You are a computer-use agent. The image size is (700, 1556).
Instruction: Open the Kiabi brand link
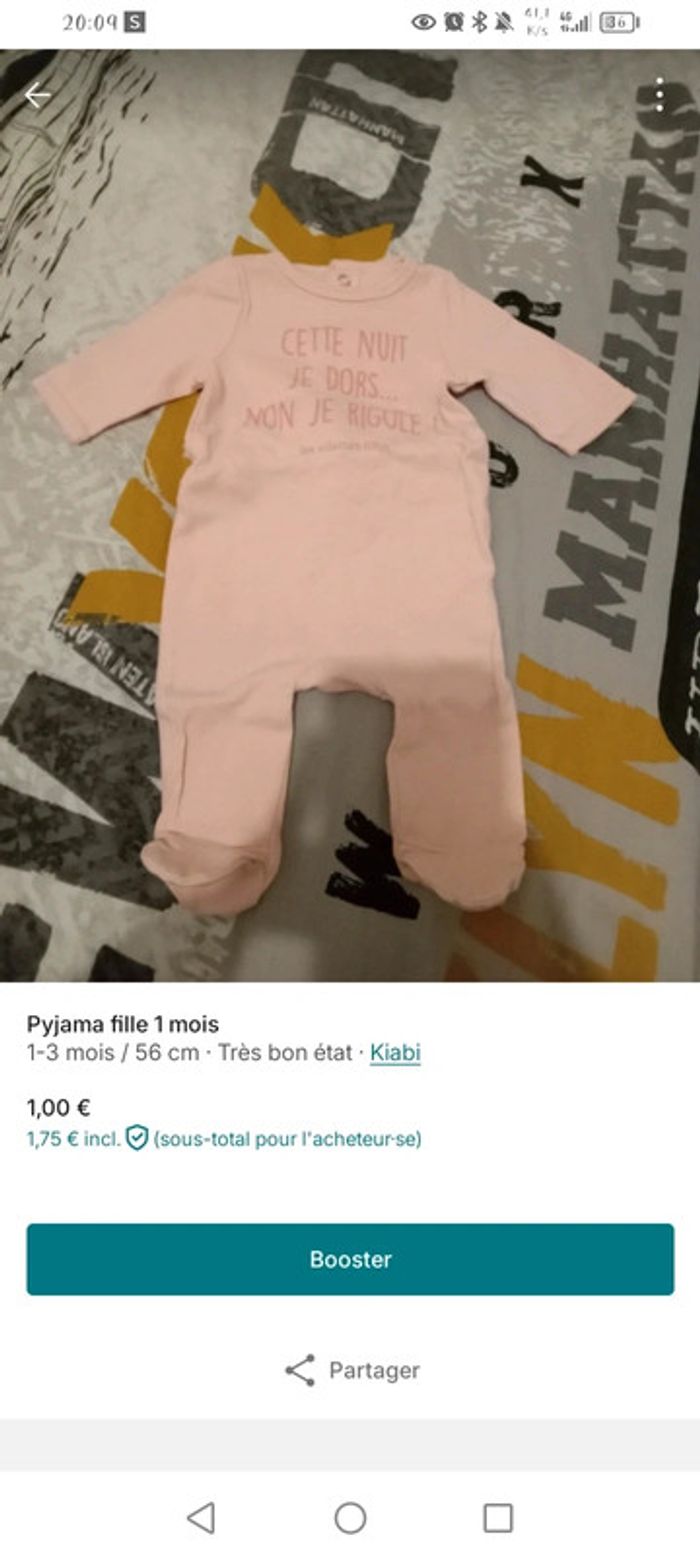point(395,1052)
